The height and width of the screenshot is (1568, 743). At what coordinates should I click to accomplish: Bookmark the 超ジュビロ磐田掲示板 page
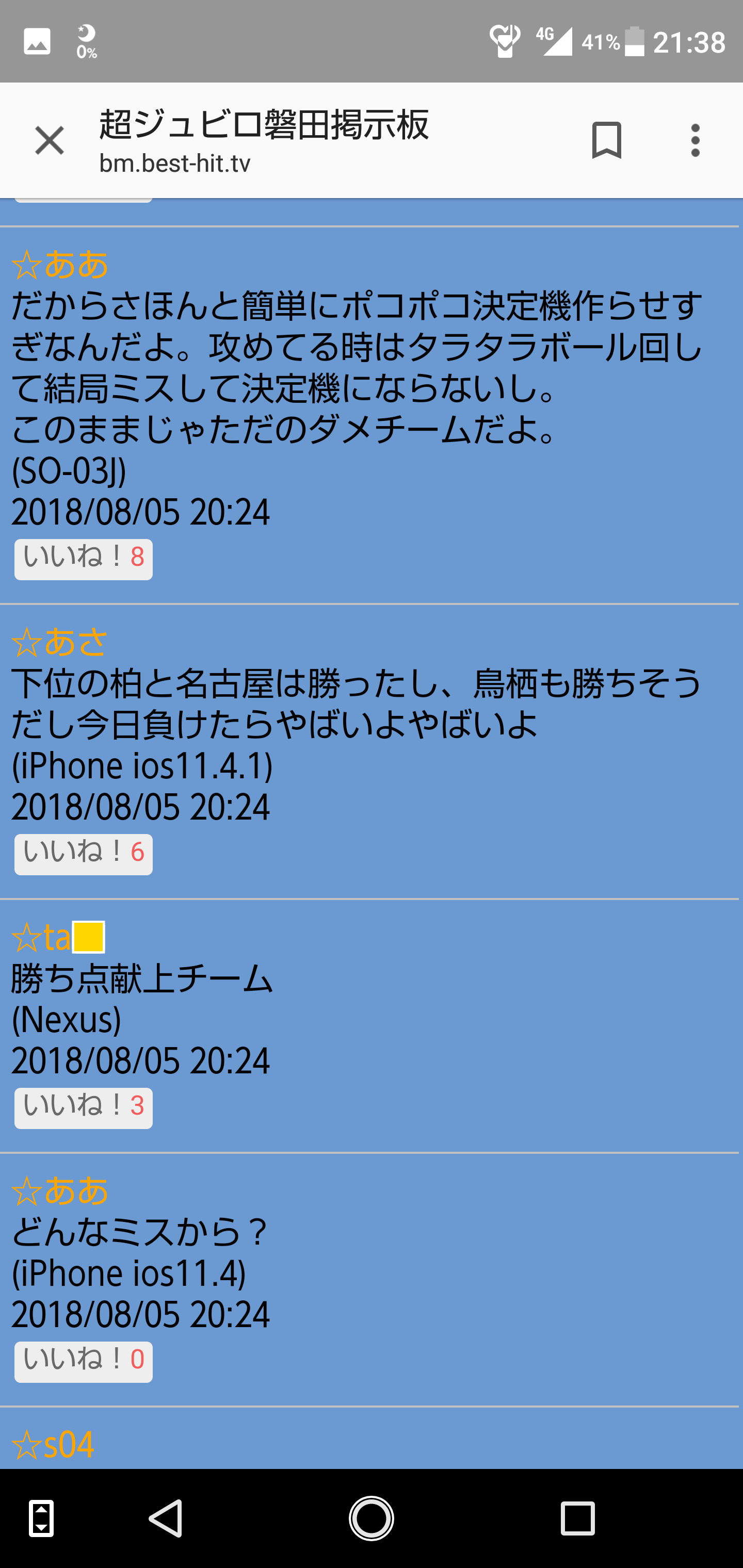[606, 141]
